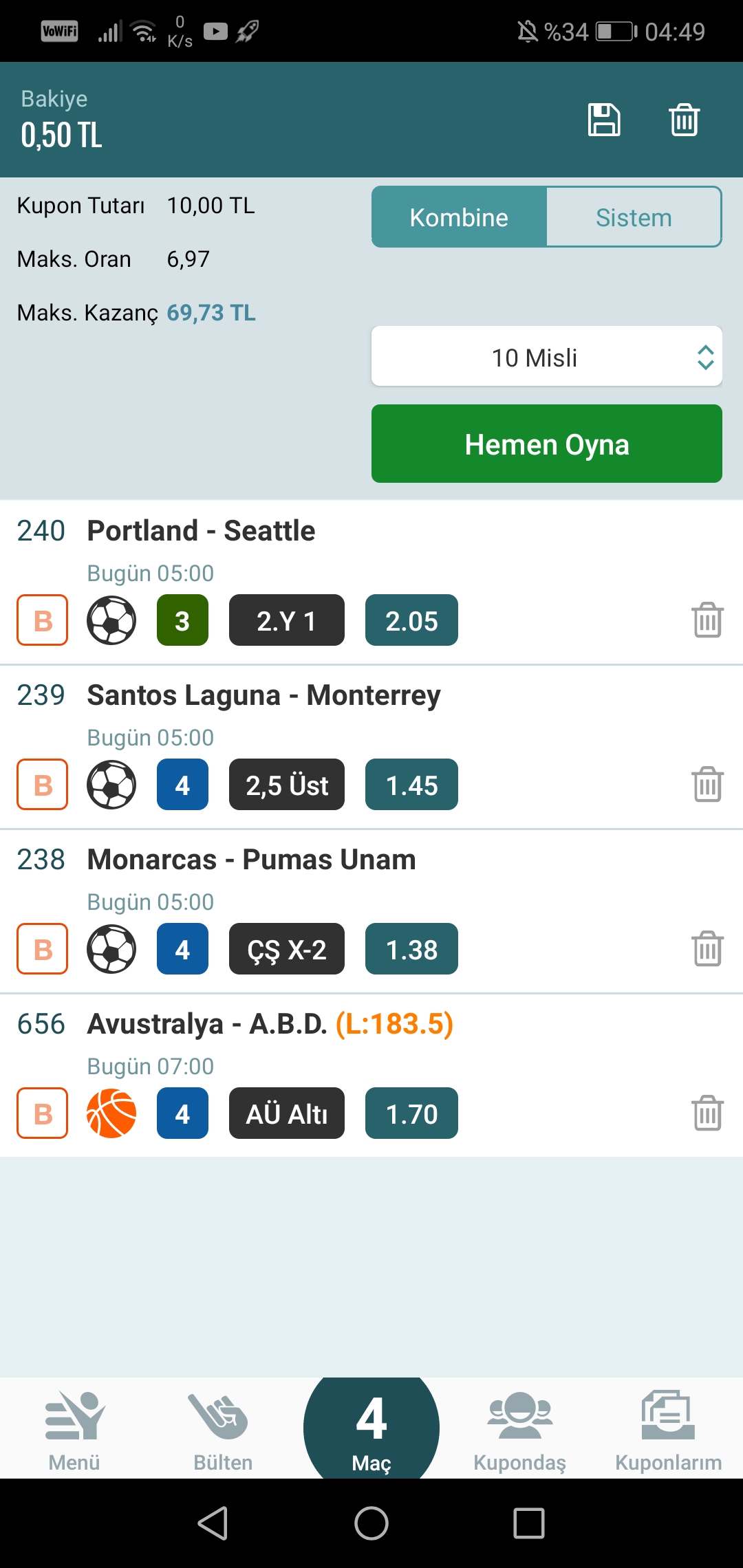Toggle banko B on Monarcas - Pumas Unam

pos(43,949)
